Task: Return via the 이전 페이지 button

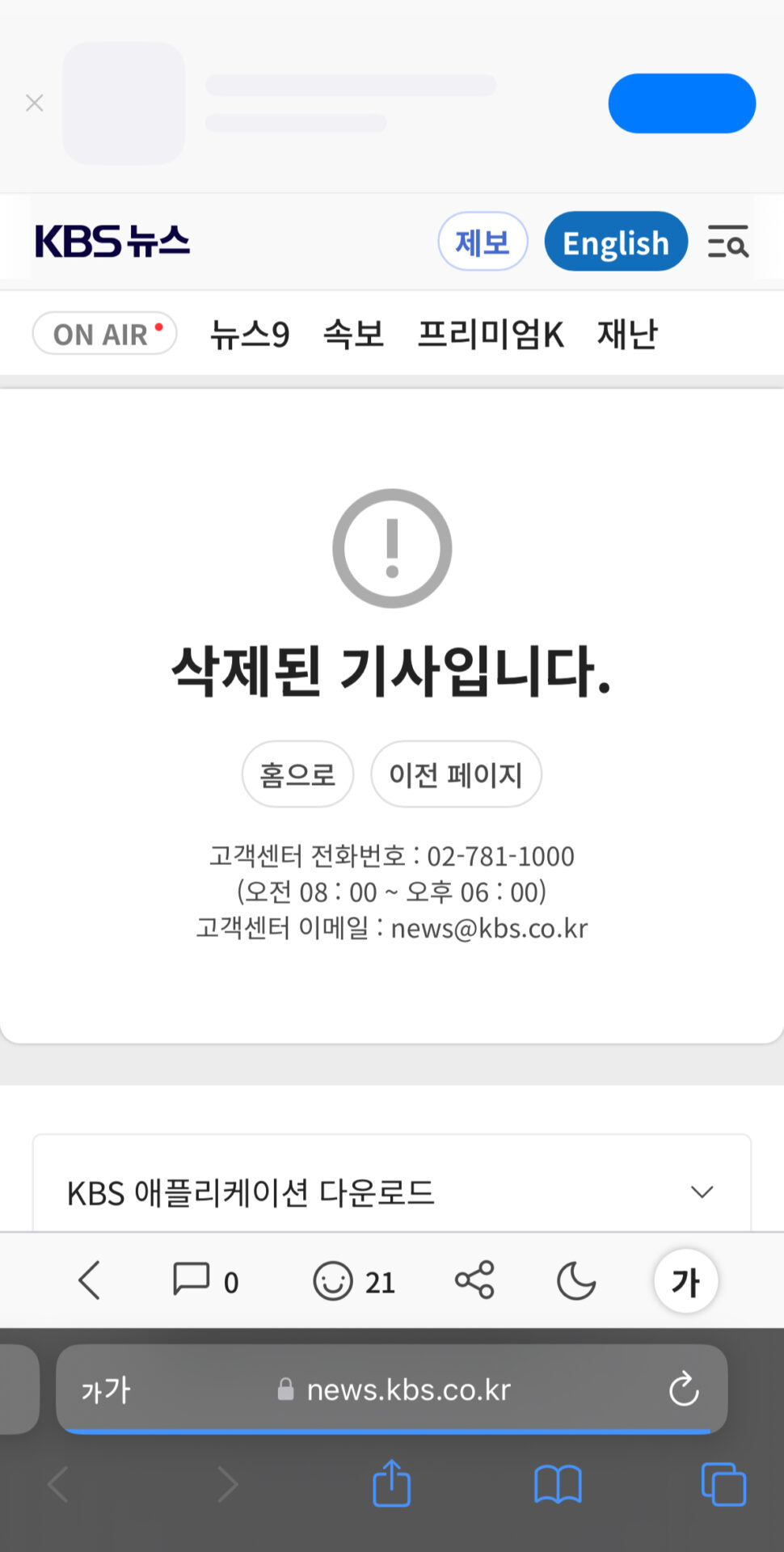Action: pyautogui.click(x=456, y=774)
